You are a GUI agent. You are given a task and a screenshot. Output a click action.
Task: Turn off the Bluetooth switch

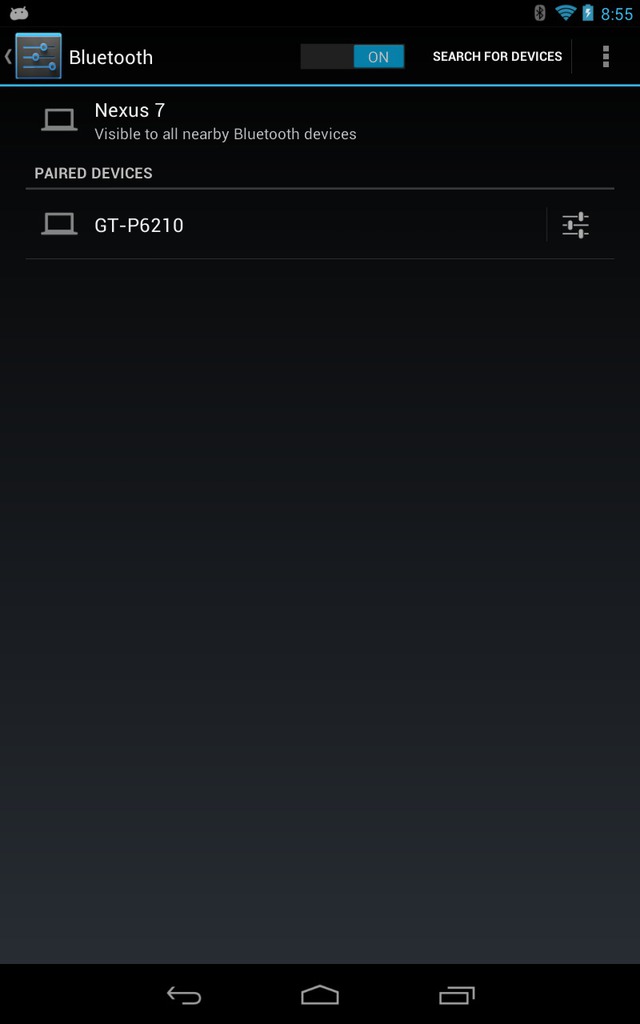(x=352, y=57)
